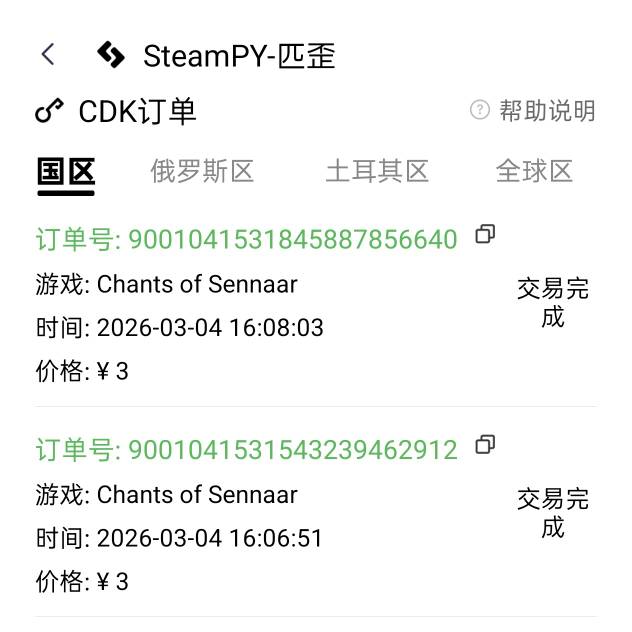
Task: Select the 国区 tab
Action: pos(66,171)
